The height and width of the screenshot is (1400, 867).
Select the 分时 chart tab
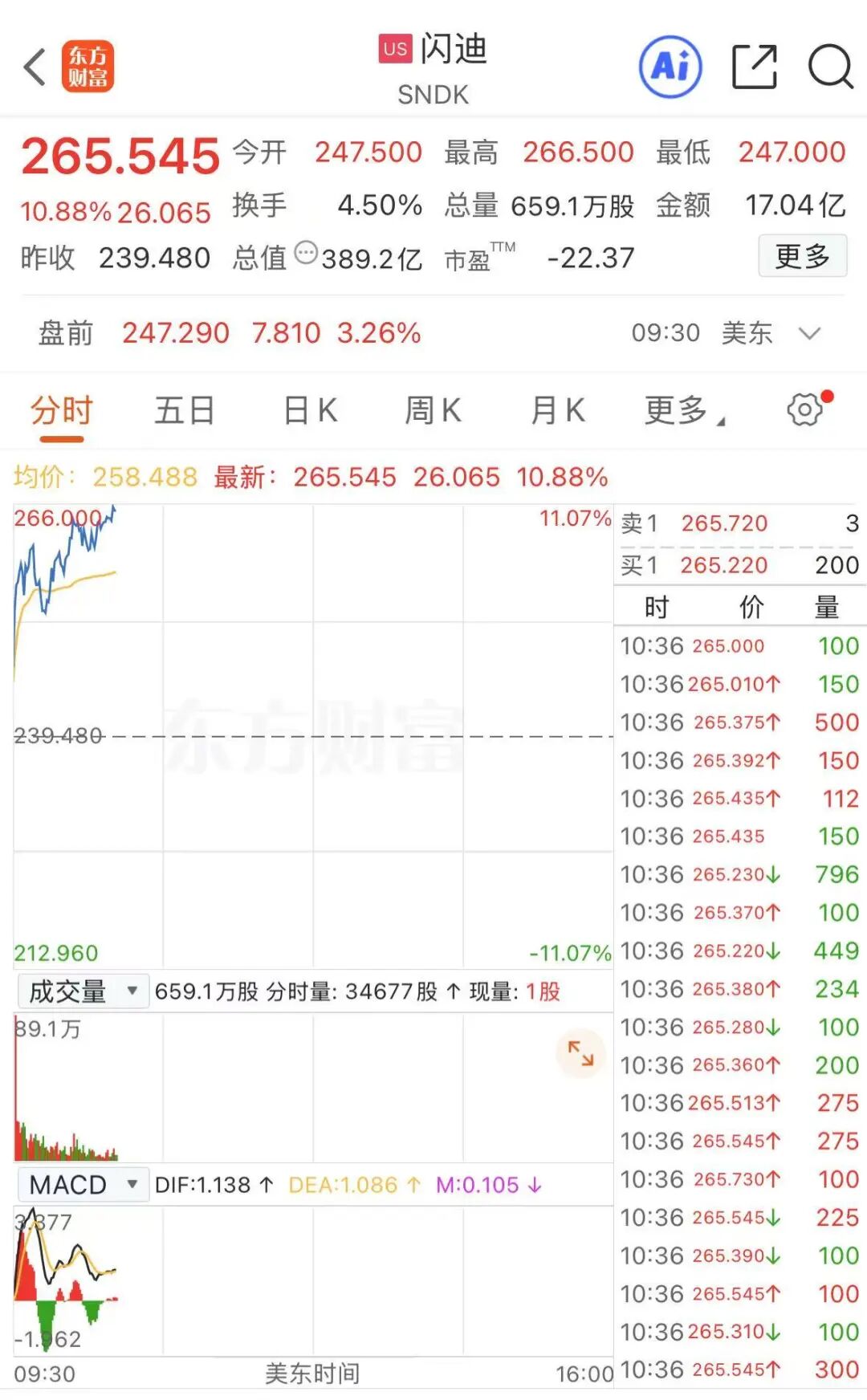62,411
